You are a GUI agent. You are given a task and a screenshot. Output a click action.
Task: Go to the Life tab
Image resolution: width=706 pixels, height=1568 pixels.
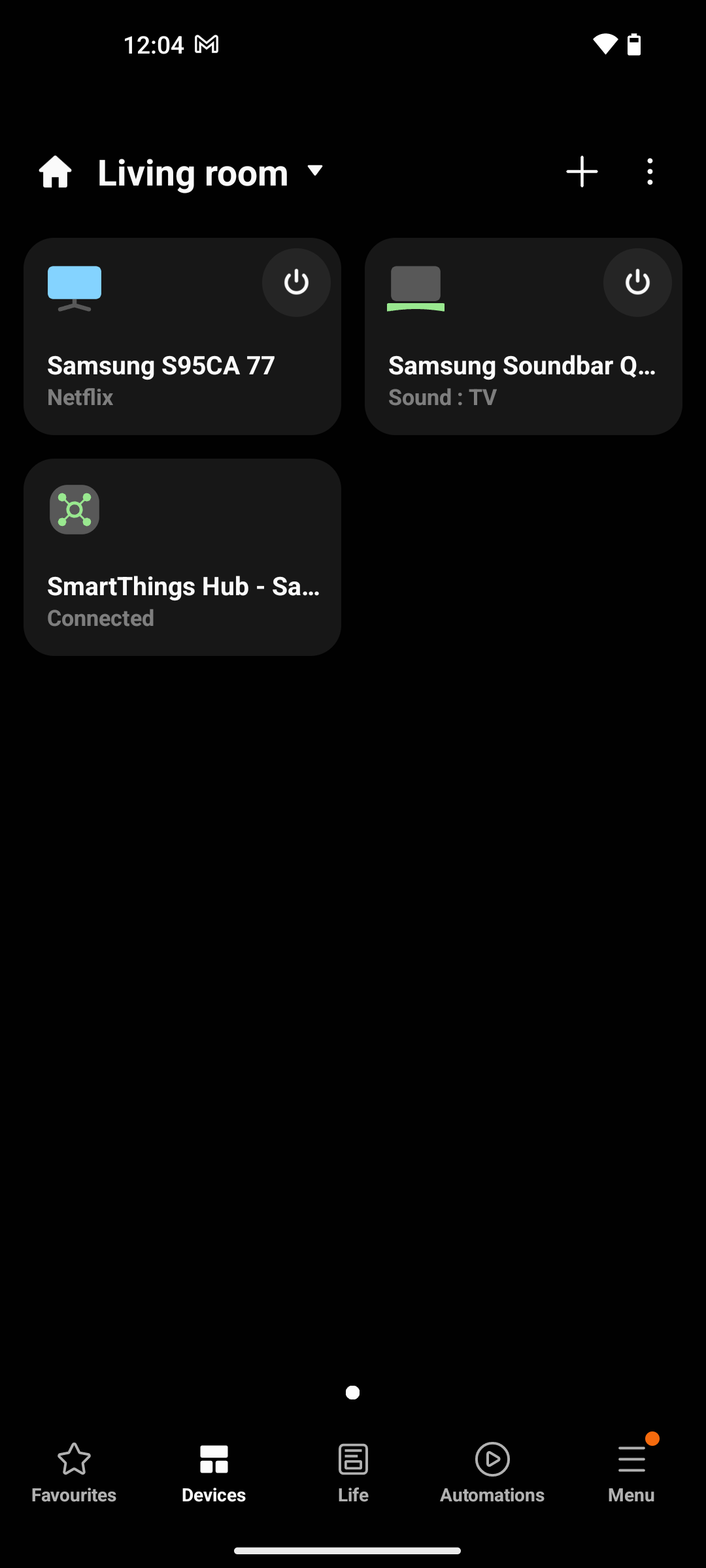(353, 1473)
